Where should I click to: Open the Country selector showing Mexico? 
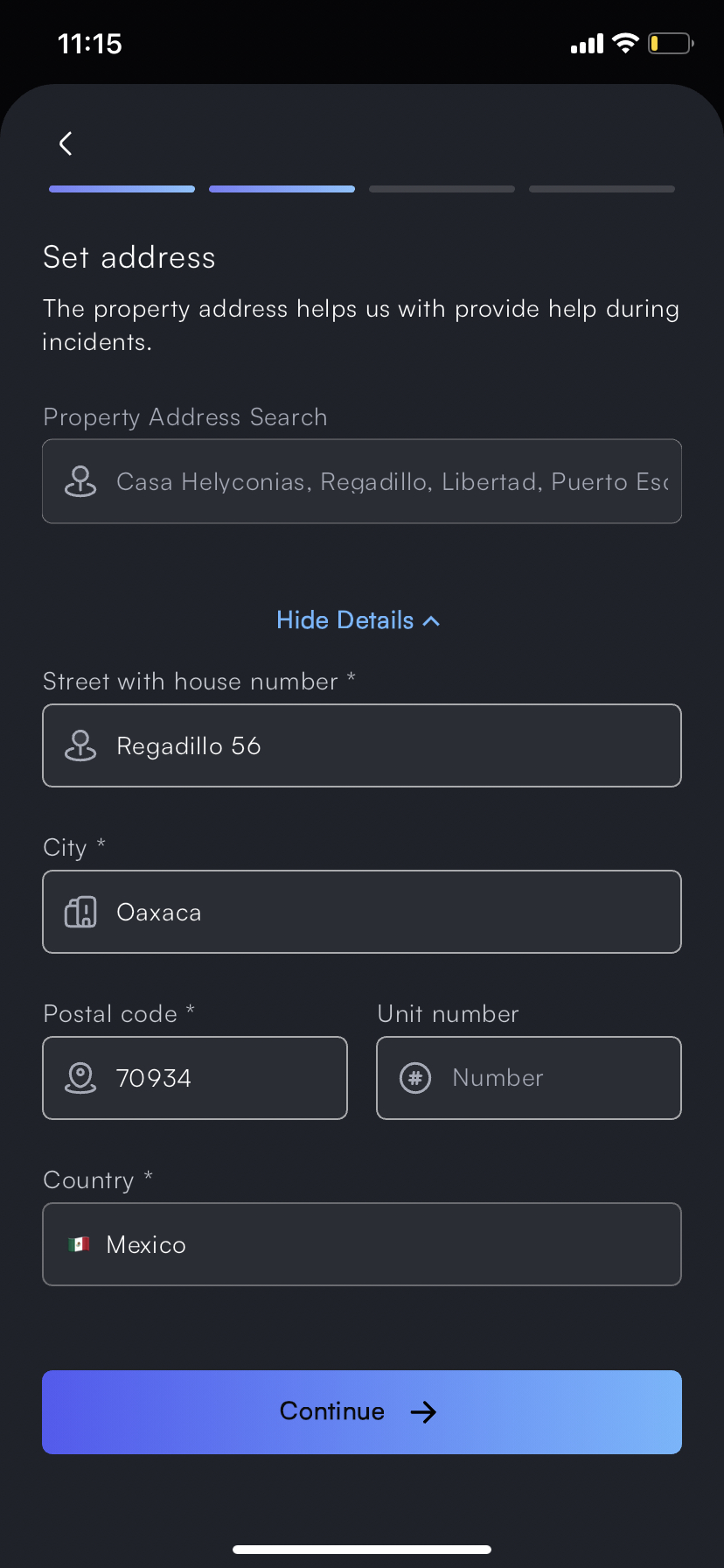[362, 1244]
